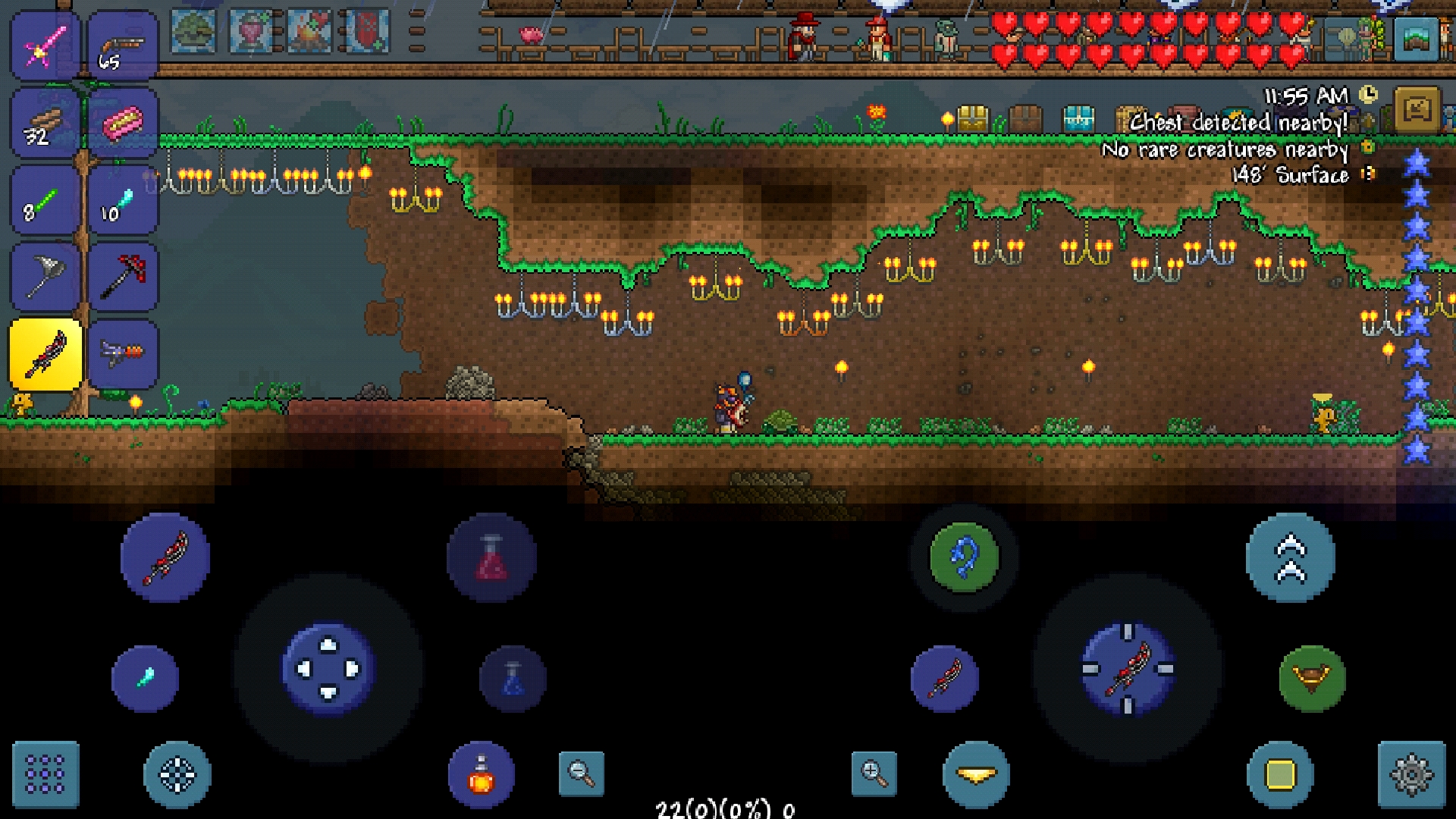1456x819 pixels.
Task: Select the red pickaxe hotbar slot
Action: click(x=123, y=276)
